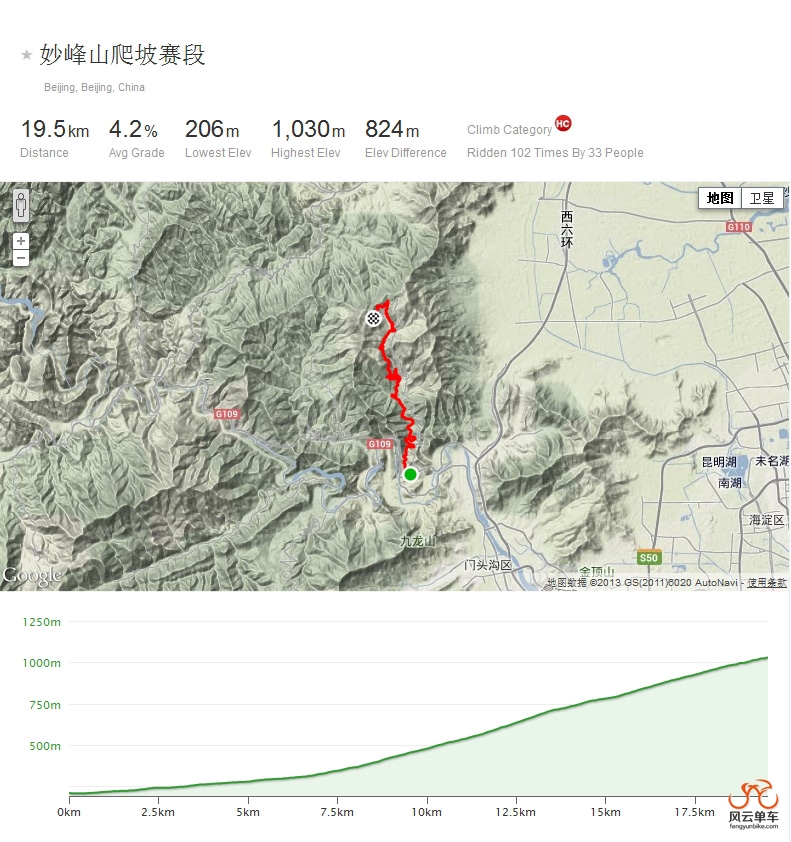Star the 妙峰山爬坡赛段 segment

(x=27, y=56)
